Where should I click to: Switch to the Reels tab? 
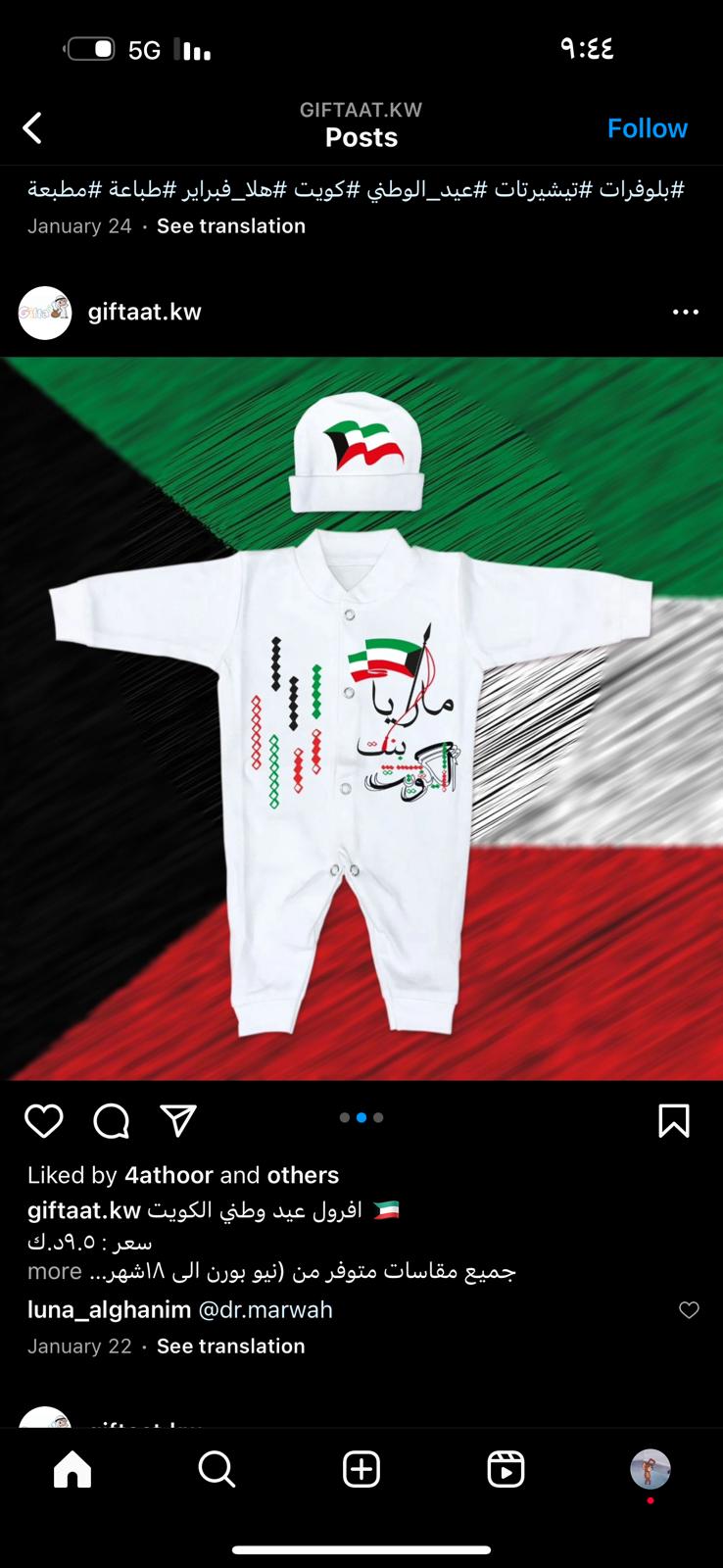[506, 1470]
